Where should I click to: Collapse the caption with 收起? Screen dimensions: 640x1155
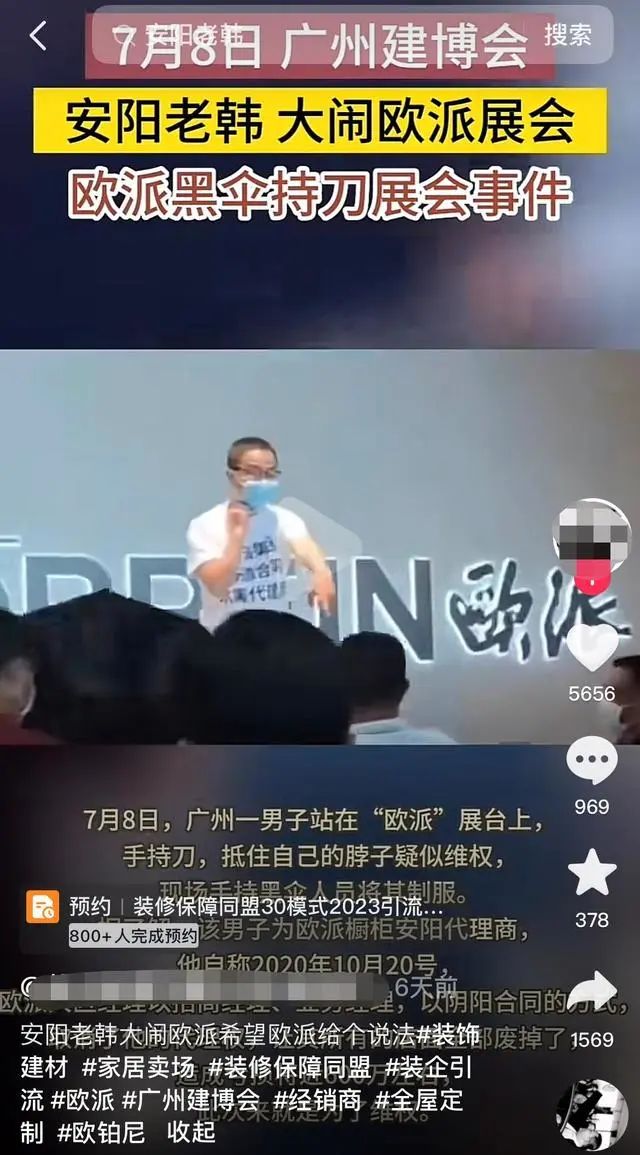coord(191,1132)
